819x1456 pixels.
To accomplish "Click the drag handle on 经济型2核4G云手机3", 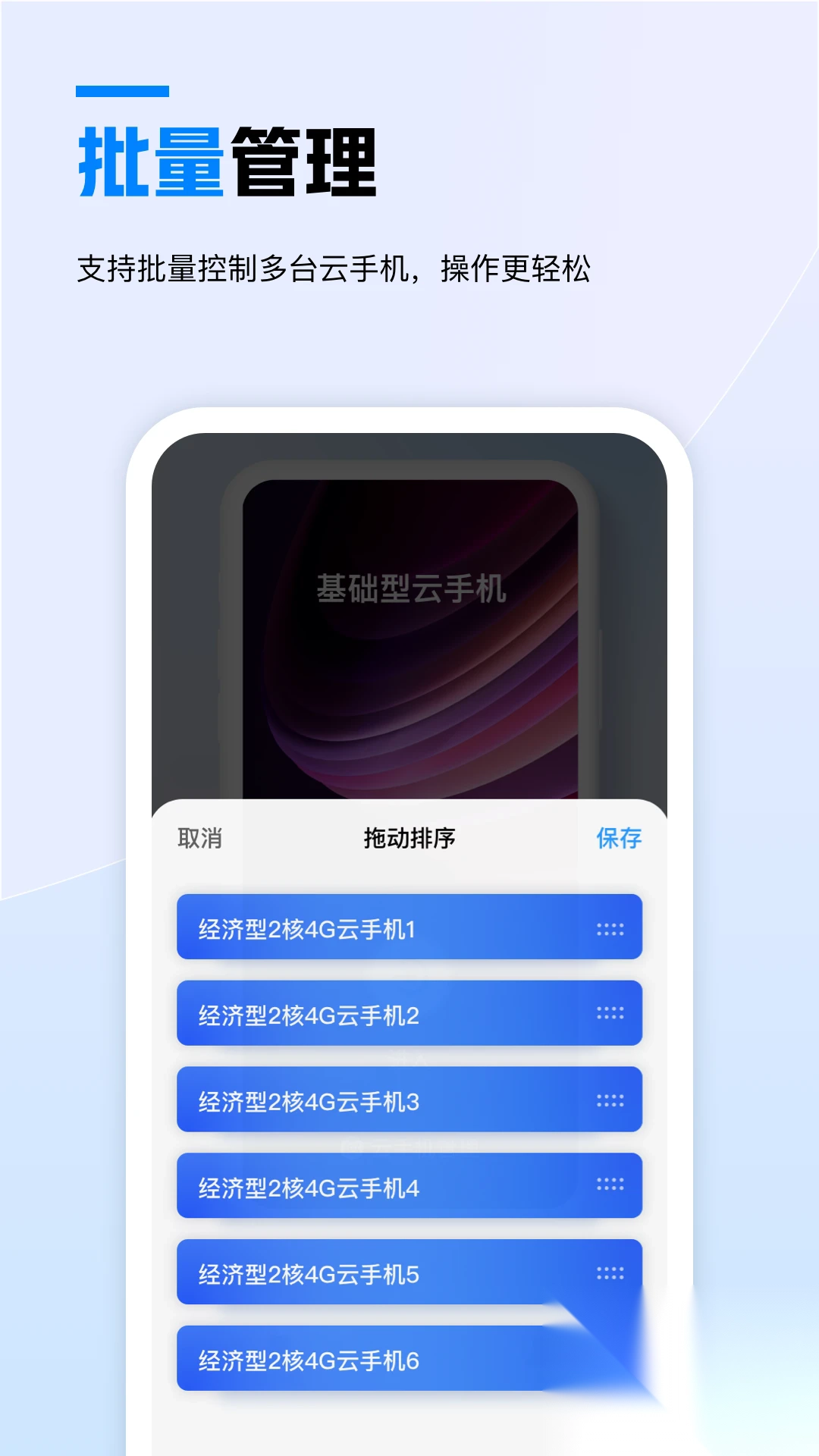I will [x=610, y=1100].
